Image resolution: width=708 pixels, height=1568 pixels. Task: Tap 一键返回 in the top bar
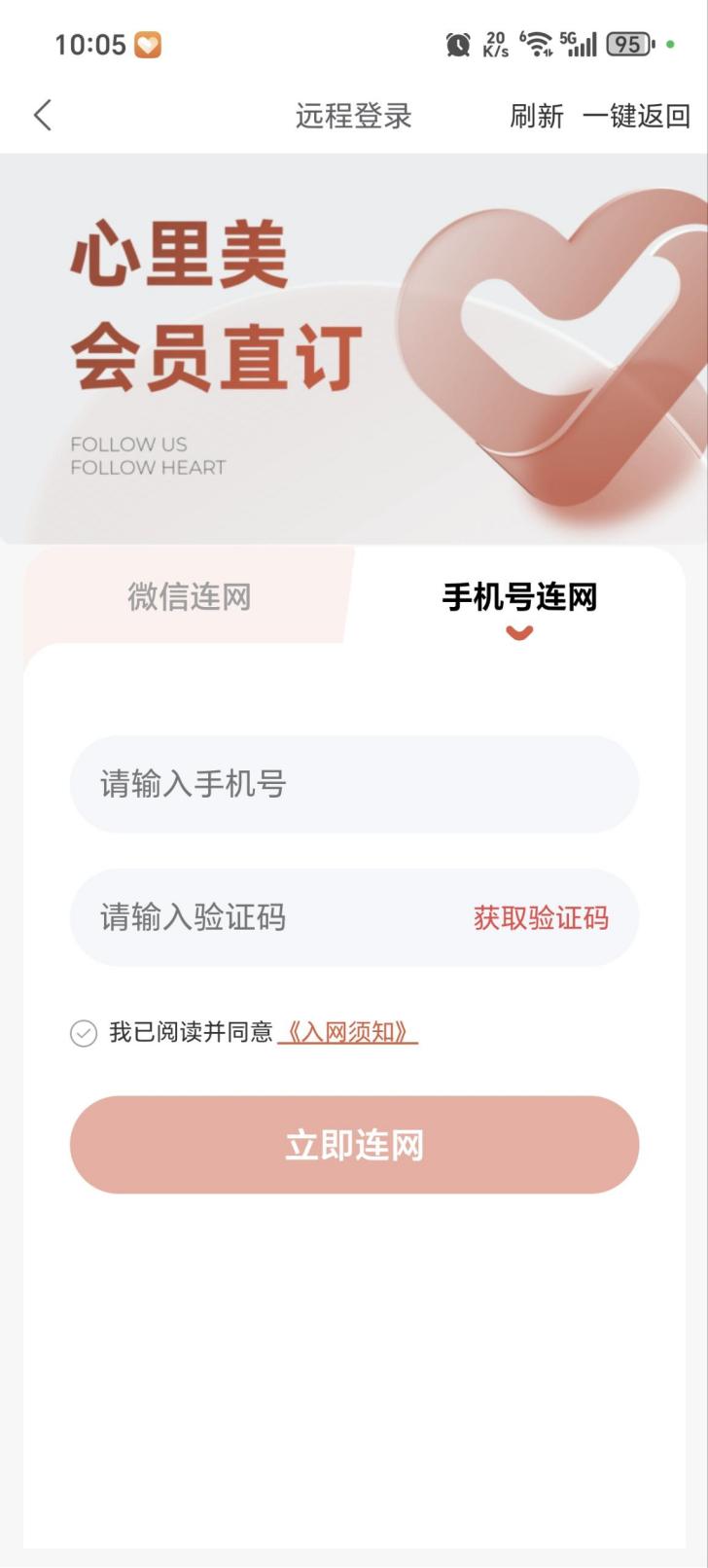tap(636, 117)
